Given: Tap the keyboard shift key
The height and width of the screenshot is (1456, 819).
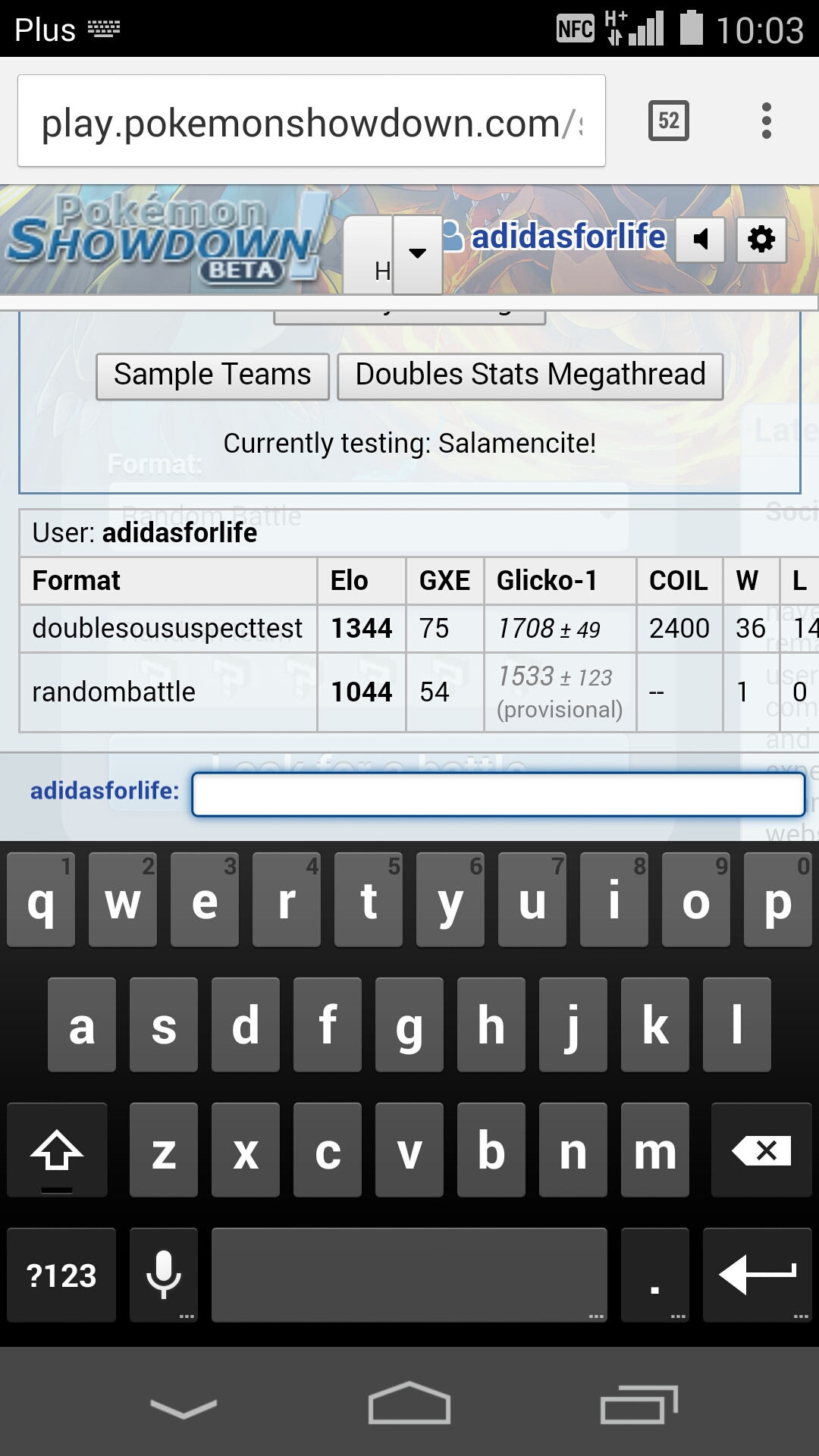Looking at the screenshot, I should (x=57, y=1150).
